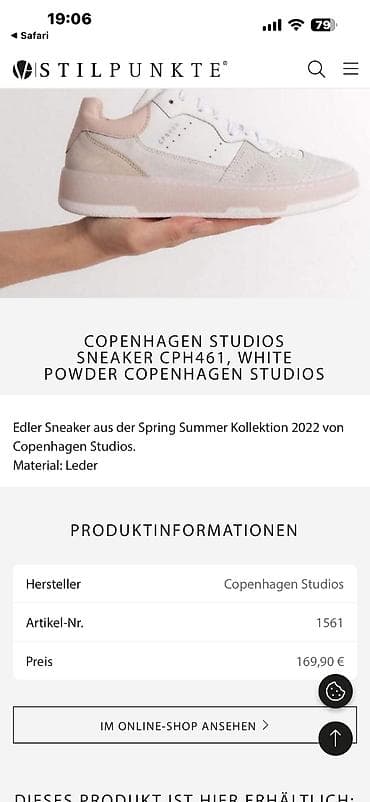
Task: Jump back to top with arrow button
Action: pos(336,738)
